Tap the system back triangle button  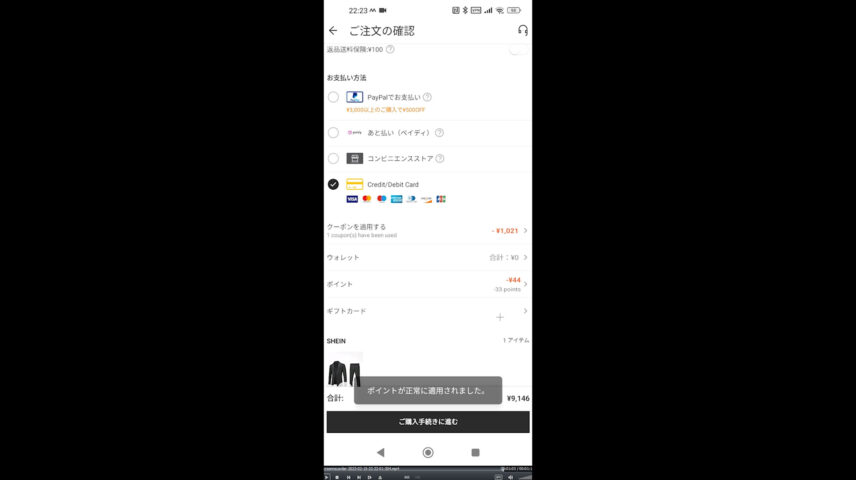tap(380, 453)
